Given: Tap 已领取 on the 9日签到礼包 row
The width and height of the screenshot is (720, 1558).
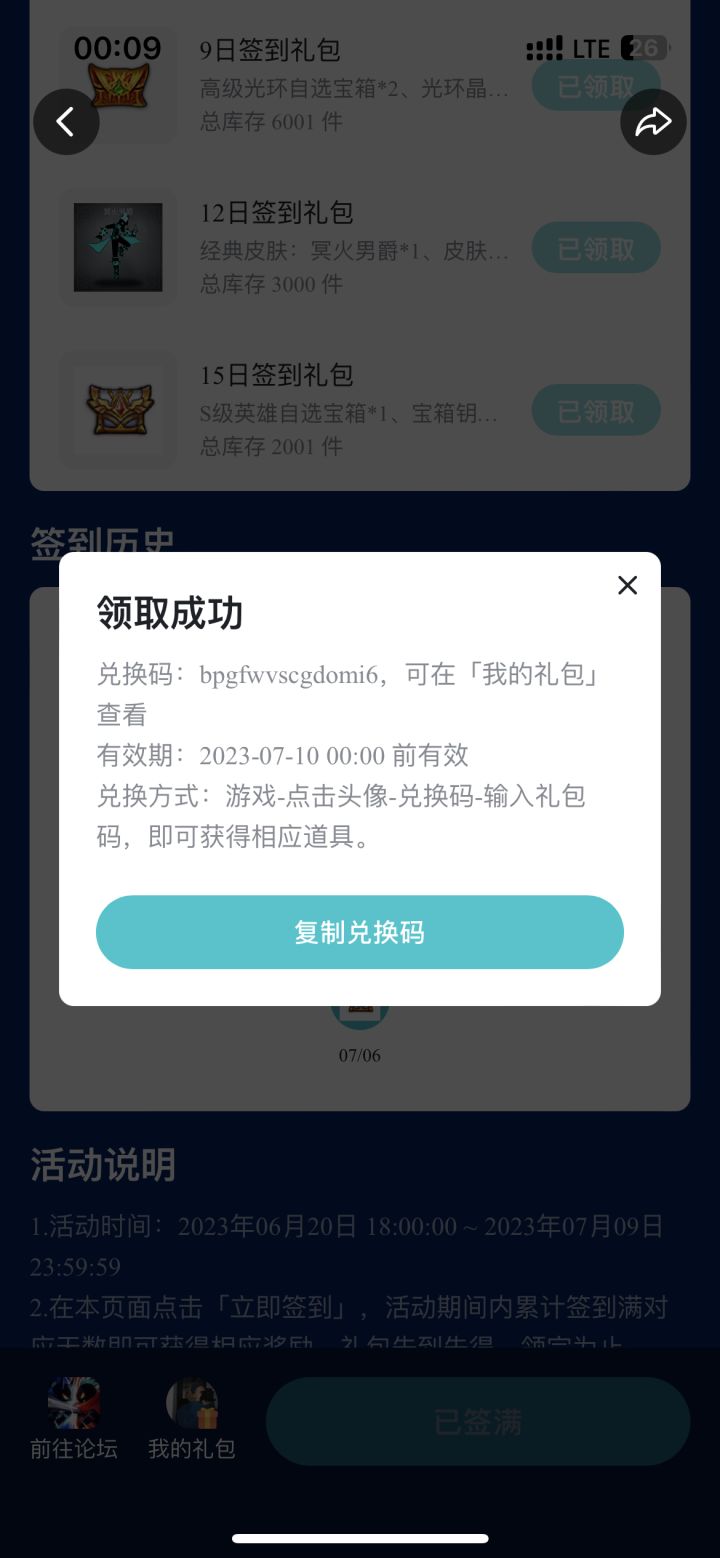Looking at the screenshot, I should click(596, 86).
